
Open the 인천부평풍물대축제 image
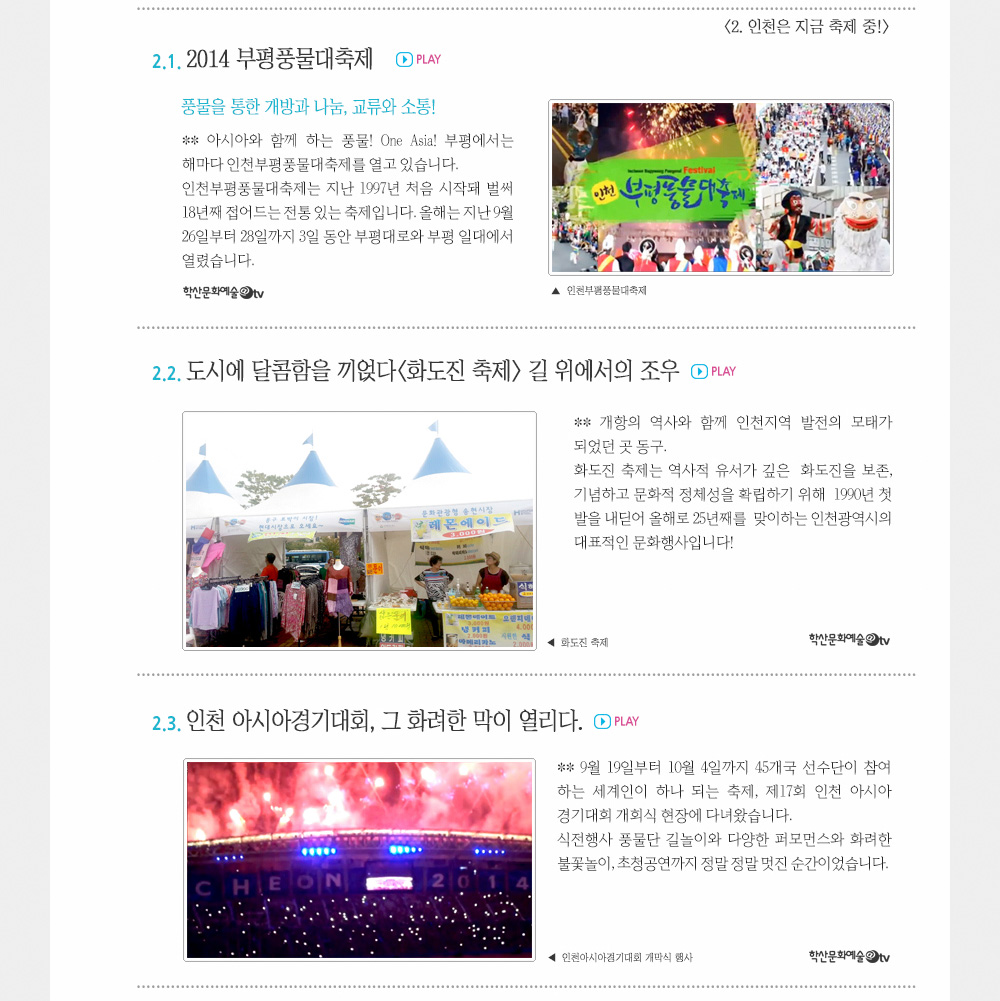point(720,187)
